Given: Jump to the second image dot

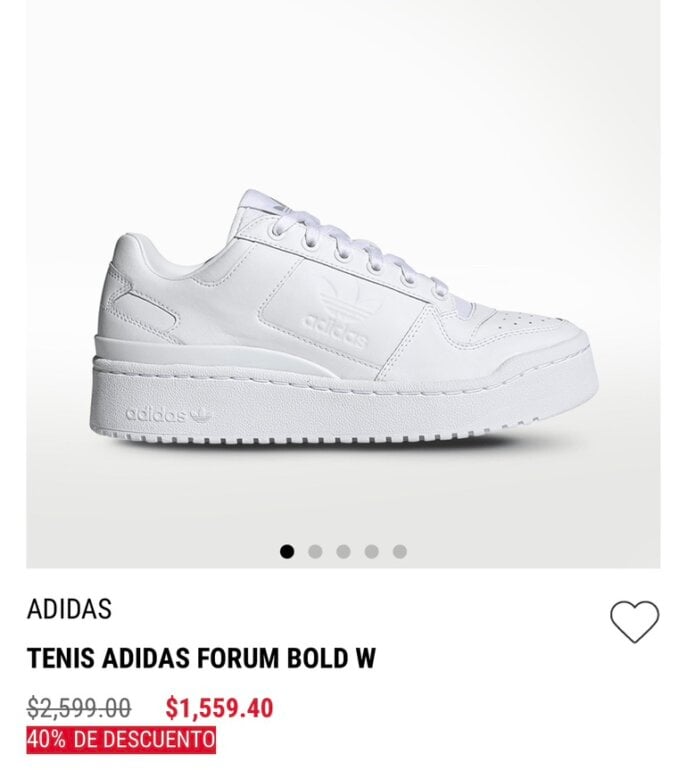Looking at the screenshot, I should [x=315, y=551].
